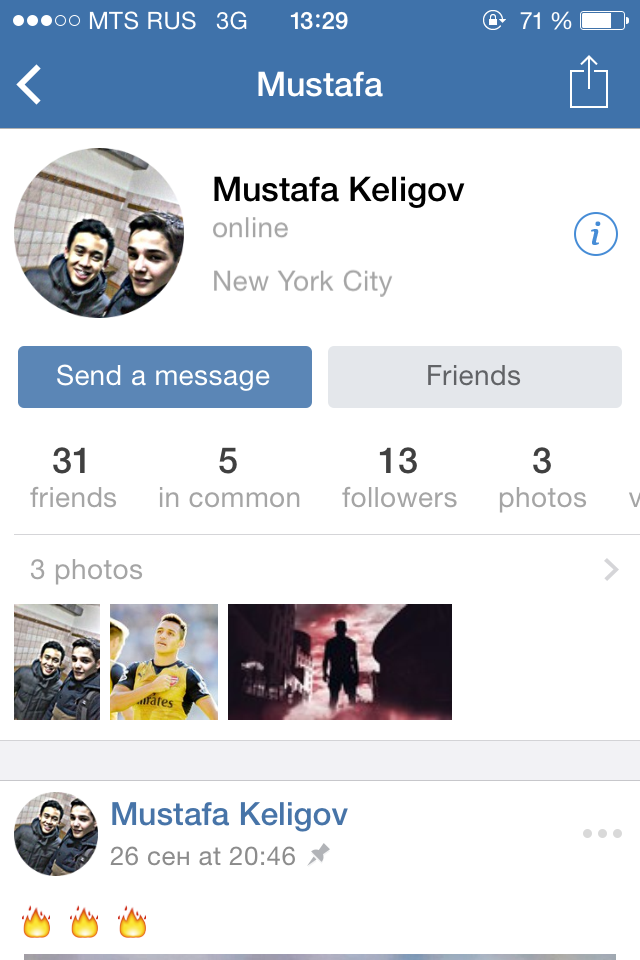The height and width of the screenshot is (960, 640).
Task: Open the 13 followers list
Action: click(x=399, y=477)
